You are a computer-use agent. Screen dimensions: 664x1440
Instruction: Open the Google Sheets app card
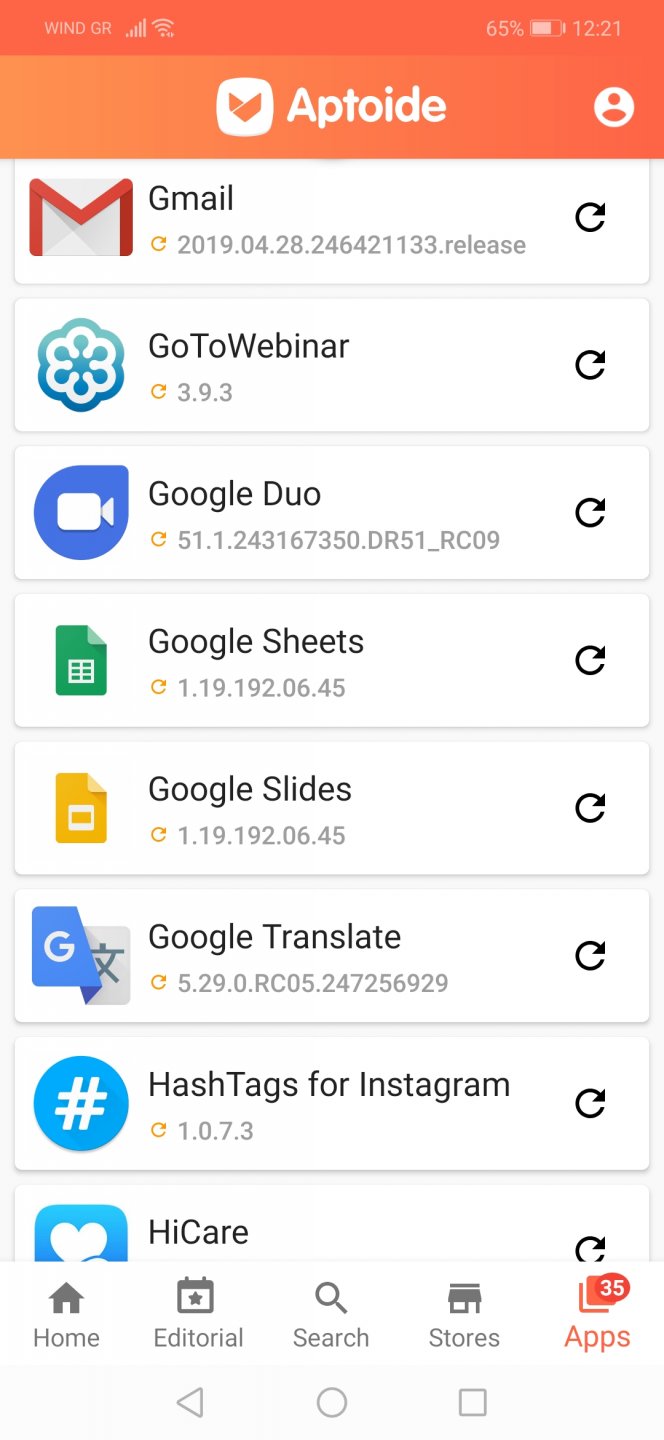[300, 660]
